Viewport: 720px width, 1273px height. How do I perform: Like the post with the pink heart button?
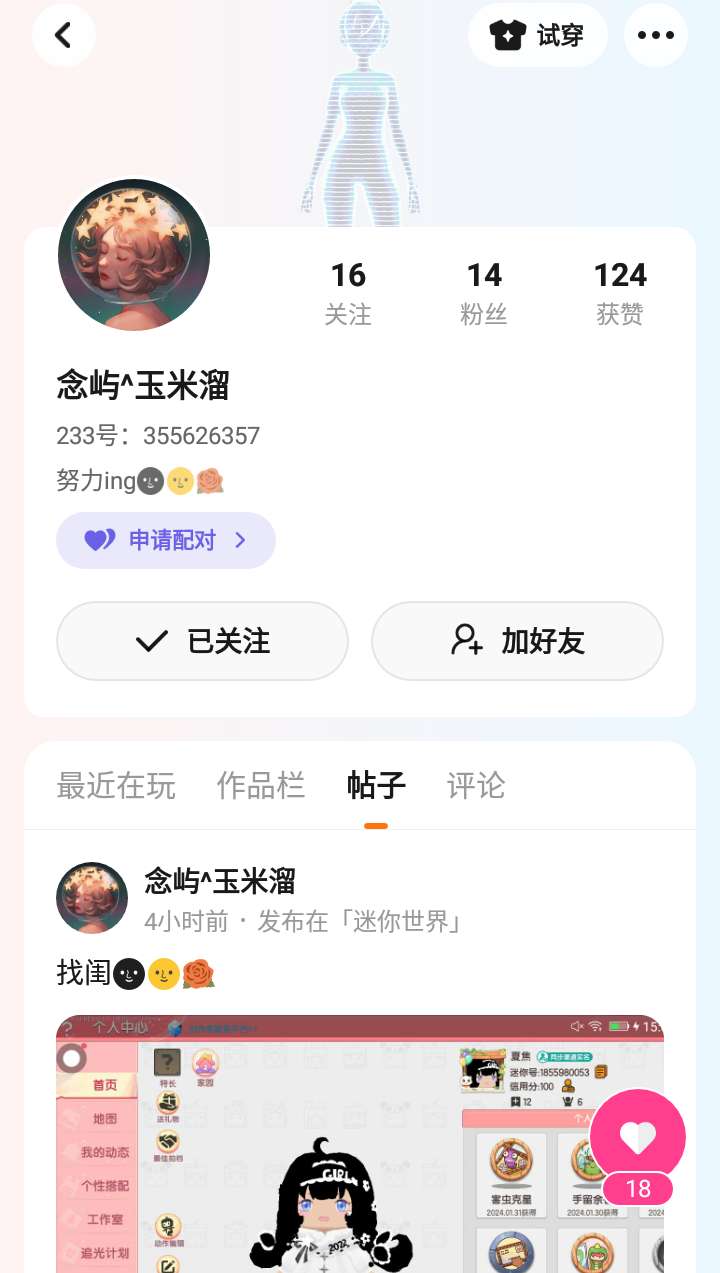click(637, 1137)
